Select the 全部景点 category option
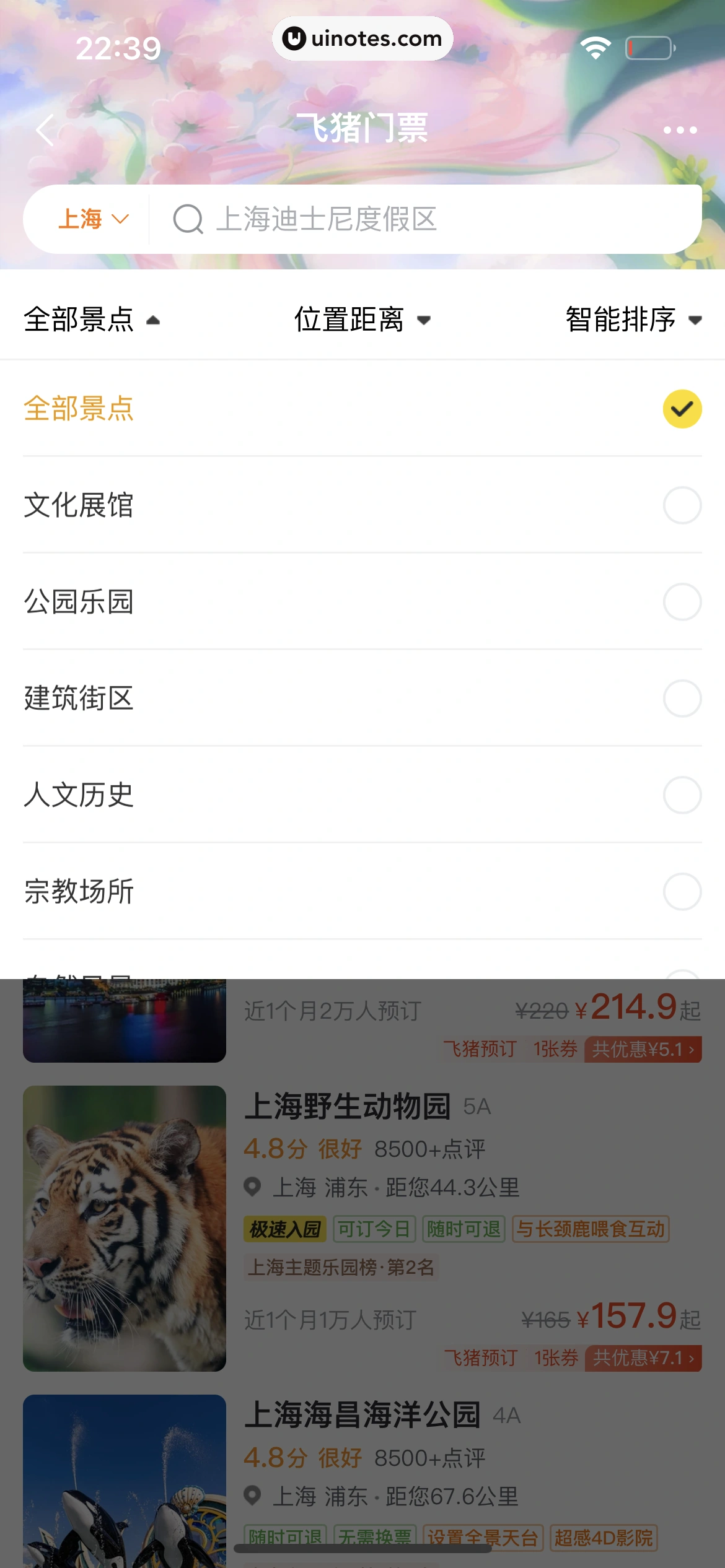The width and height of the screenshot is (725, 1568). (362, 409)
